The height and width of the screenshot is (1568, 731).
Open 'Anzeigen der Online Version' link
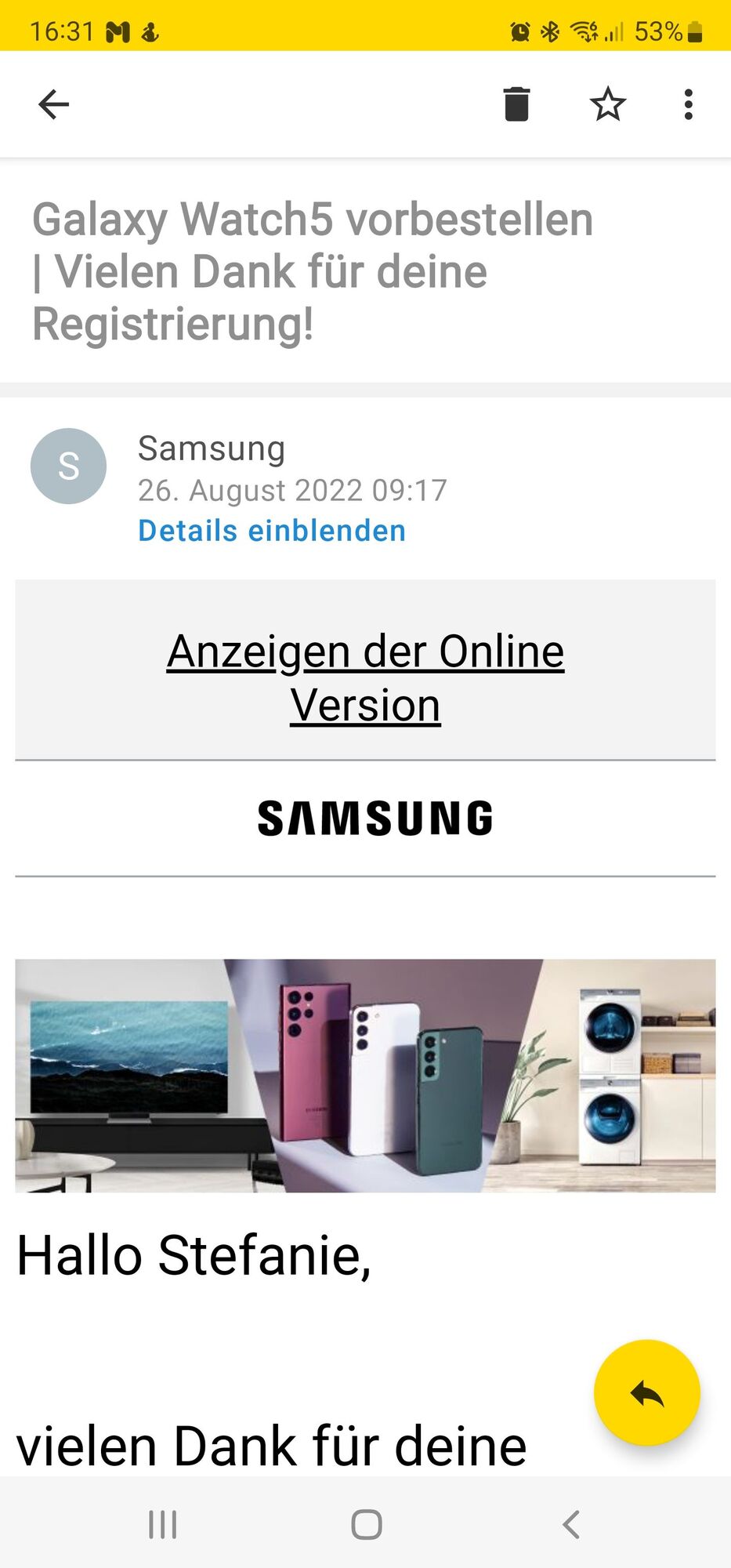click(365, 678)
